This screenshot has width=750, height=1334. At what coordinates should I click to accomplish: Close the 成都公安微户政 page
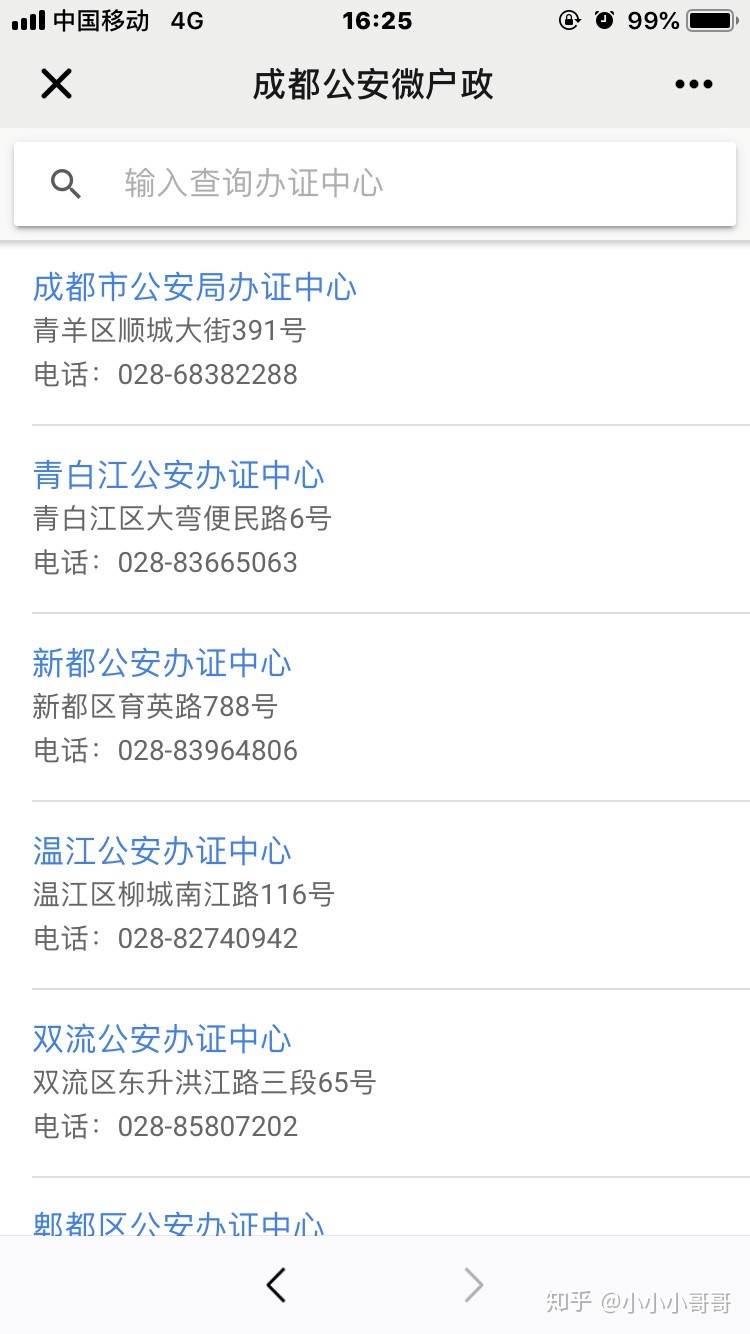tap(56, 85)
